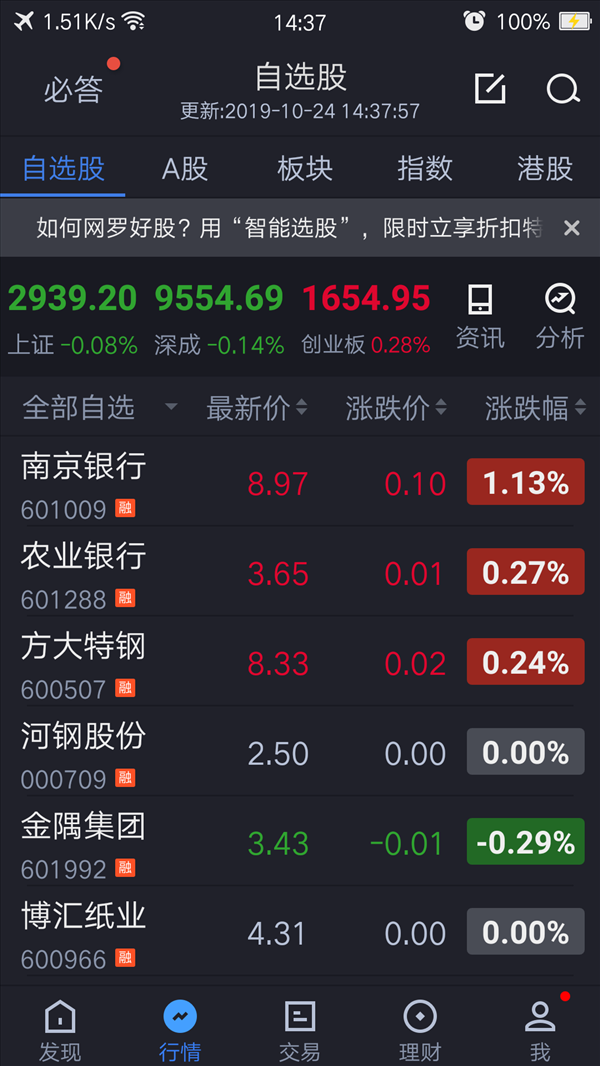Open the 南京银行 stock details

point(300,481)
